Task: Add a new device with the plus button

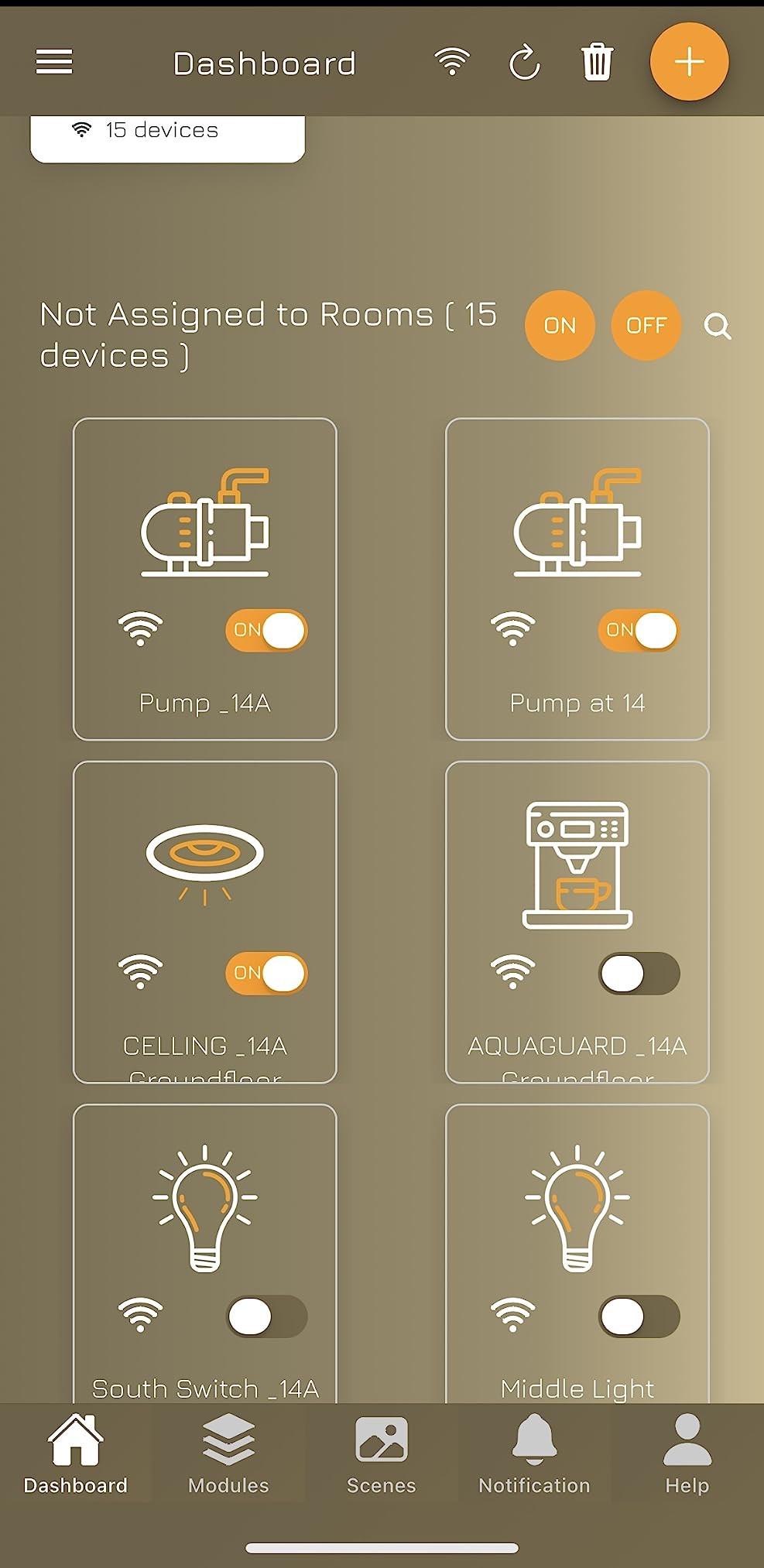Action: (x=688, y=61)
